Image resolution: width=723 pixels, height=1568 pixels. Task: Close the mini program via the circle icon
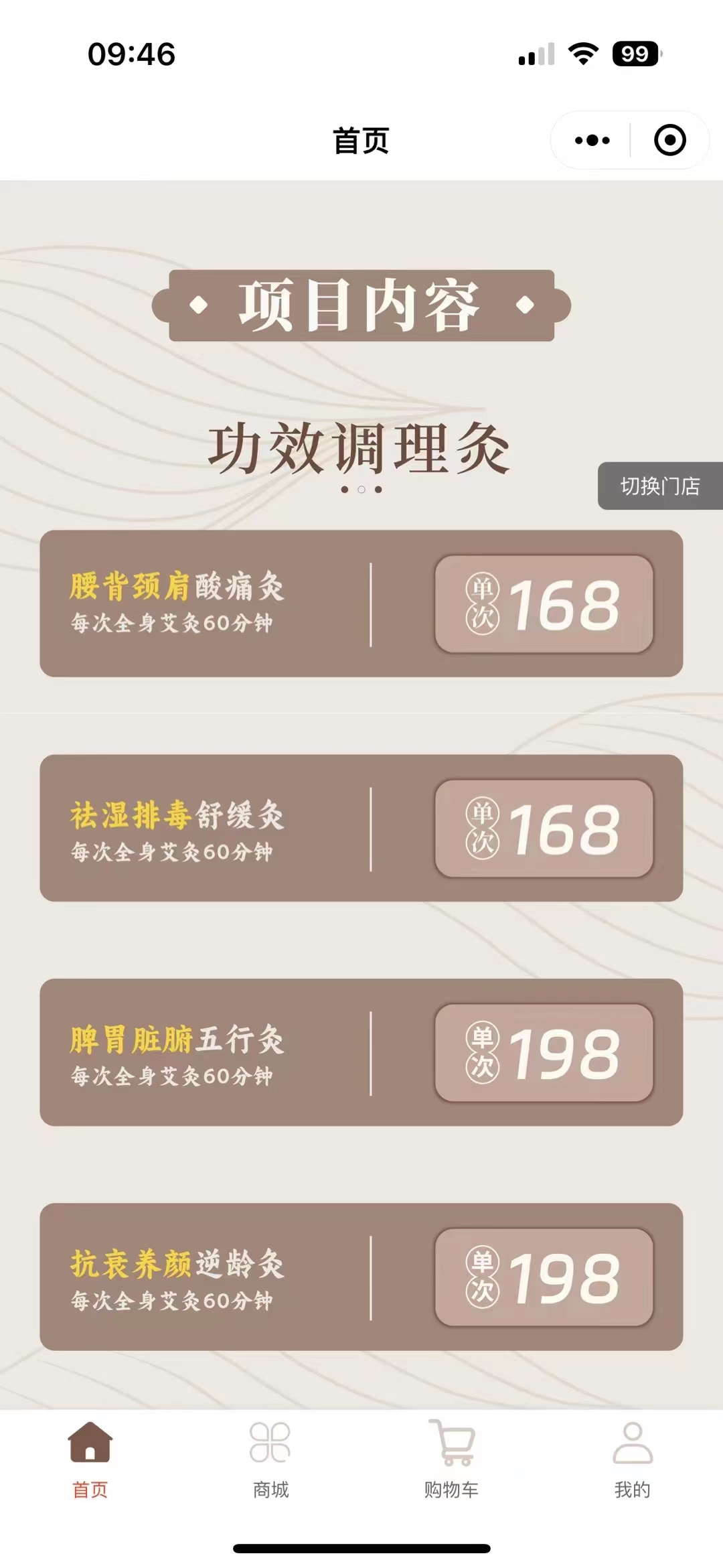pos(669,140)
